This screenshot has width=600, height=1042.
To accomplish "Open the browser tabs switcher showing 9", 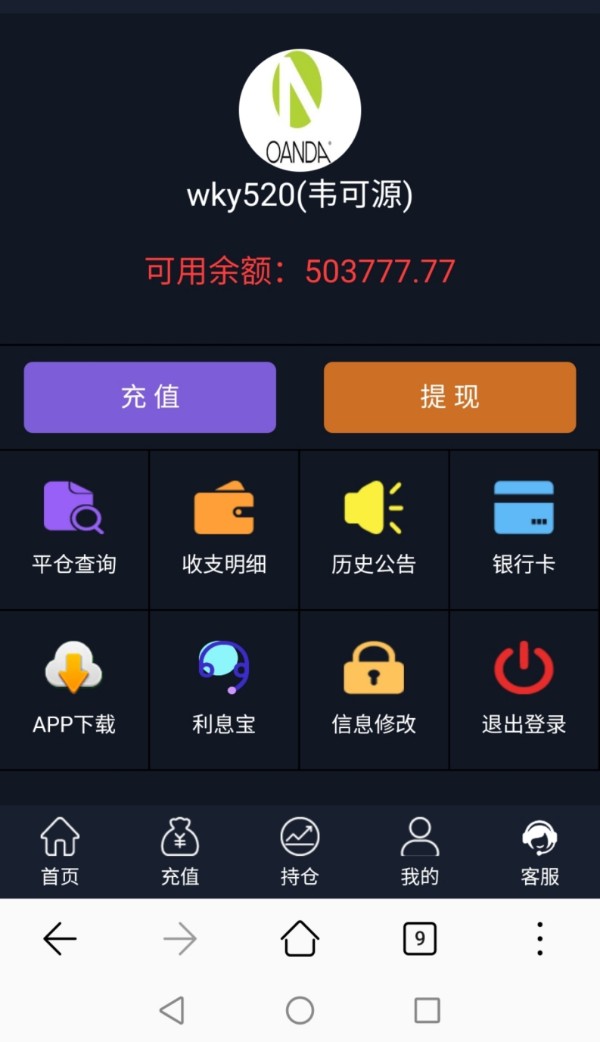I will point(420,938).
